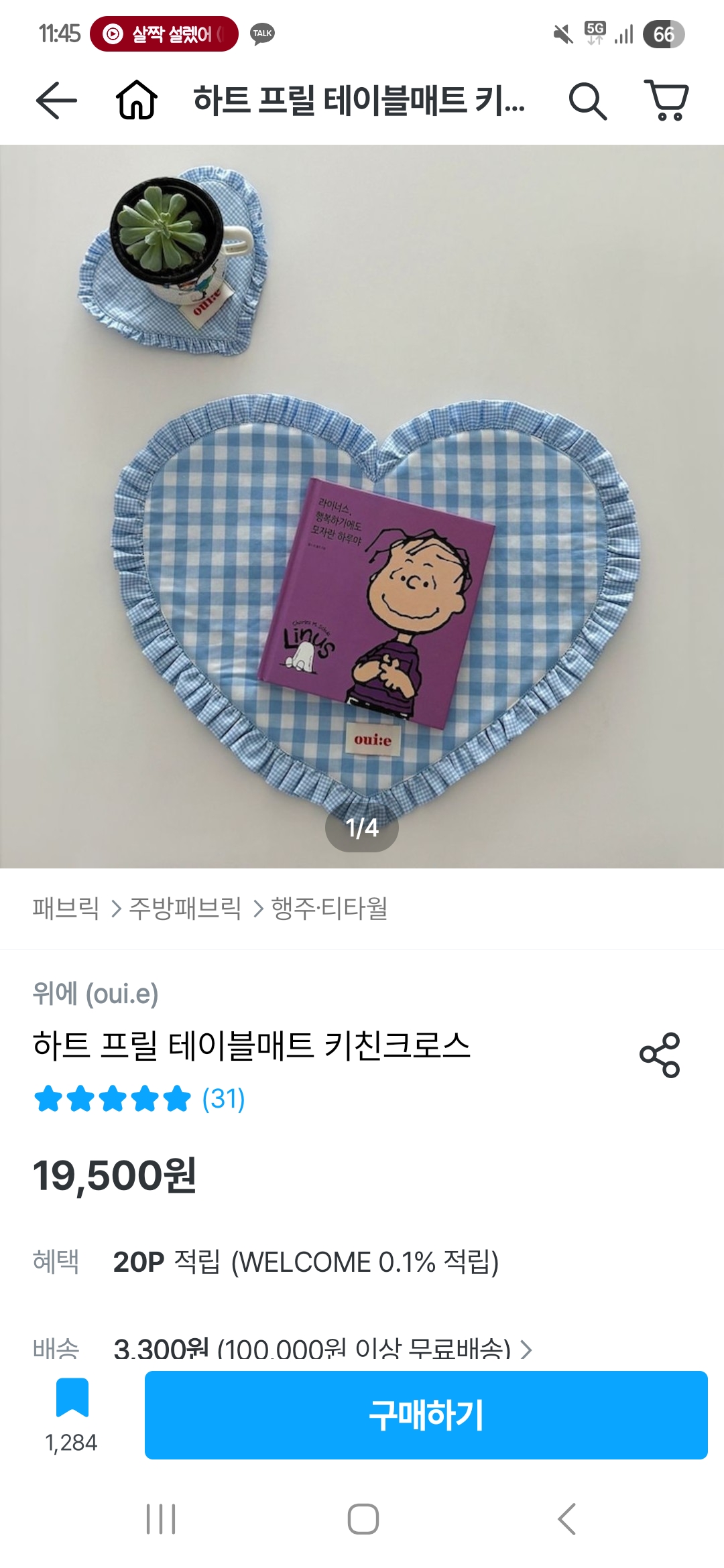Go back using the top arrow
The image size is (724, 1568).
click(56, 101)
